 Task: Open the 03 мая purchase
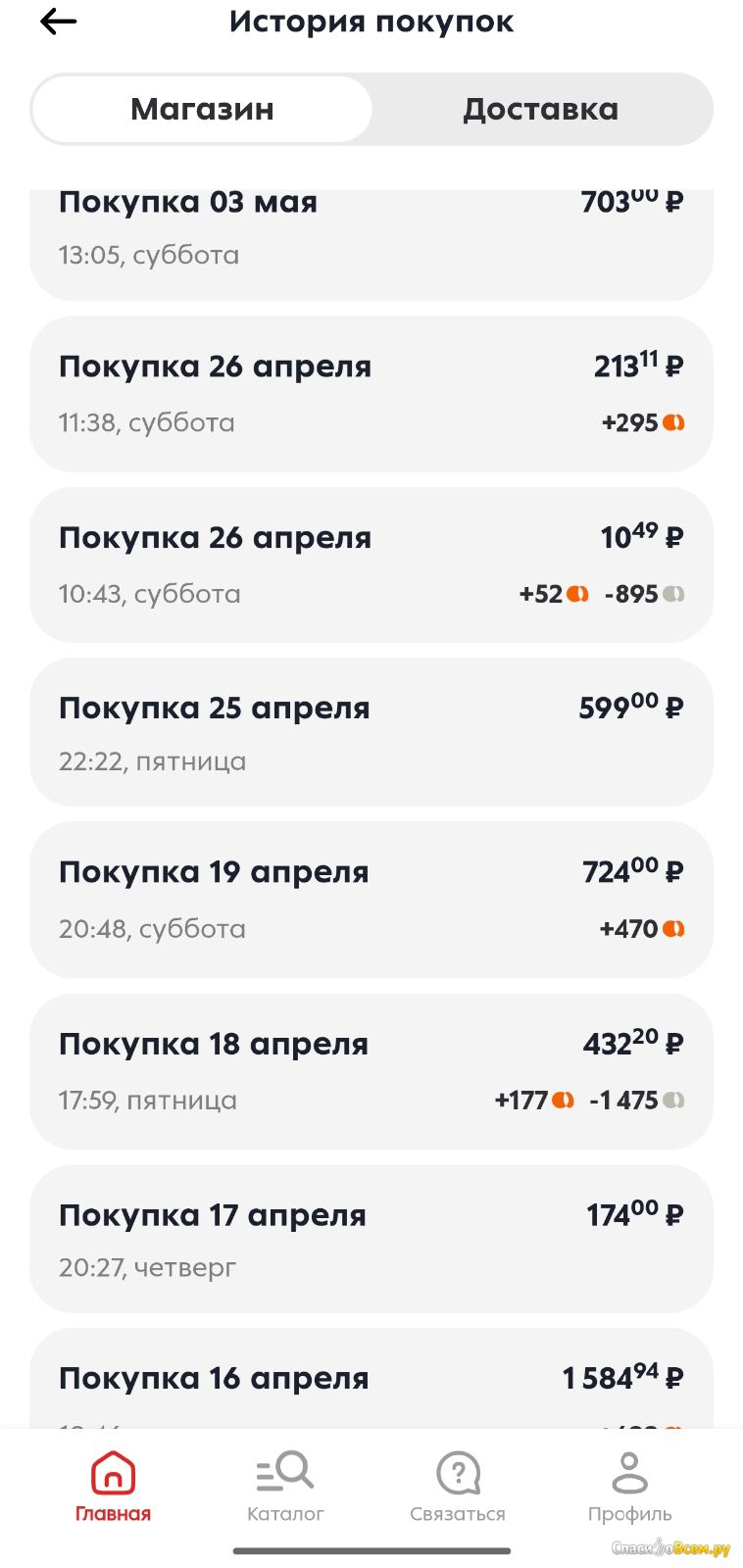(x=371, y=245)
